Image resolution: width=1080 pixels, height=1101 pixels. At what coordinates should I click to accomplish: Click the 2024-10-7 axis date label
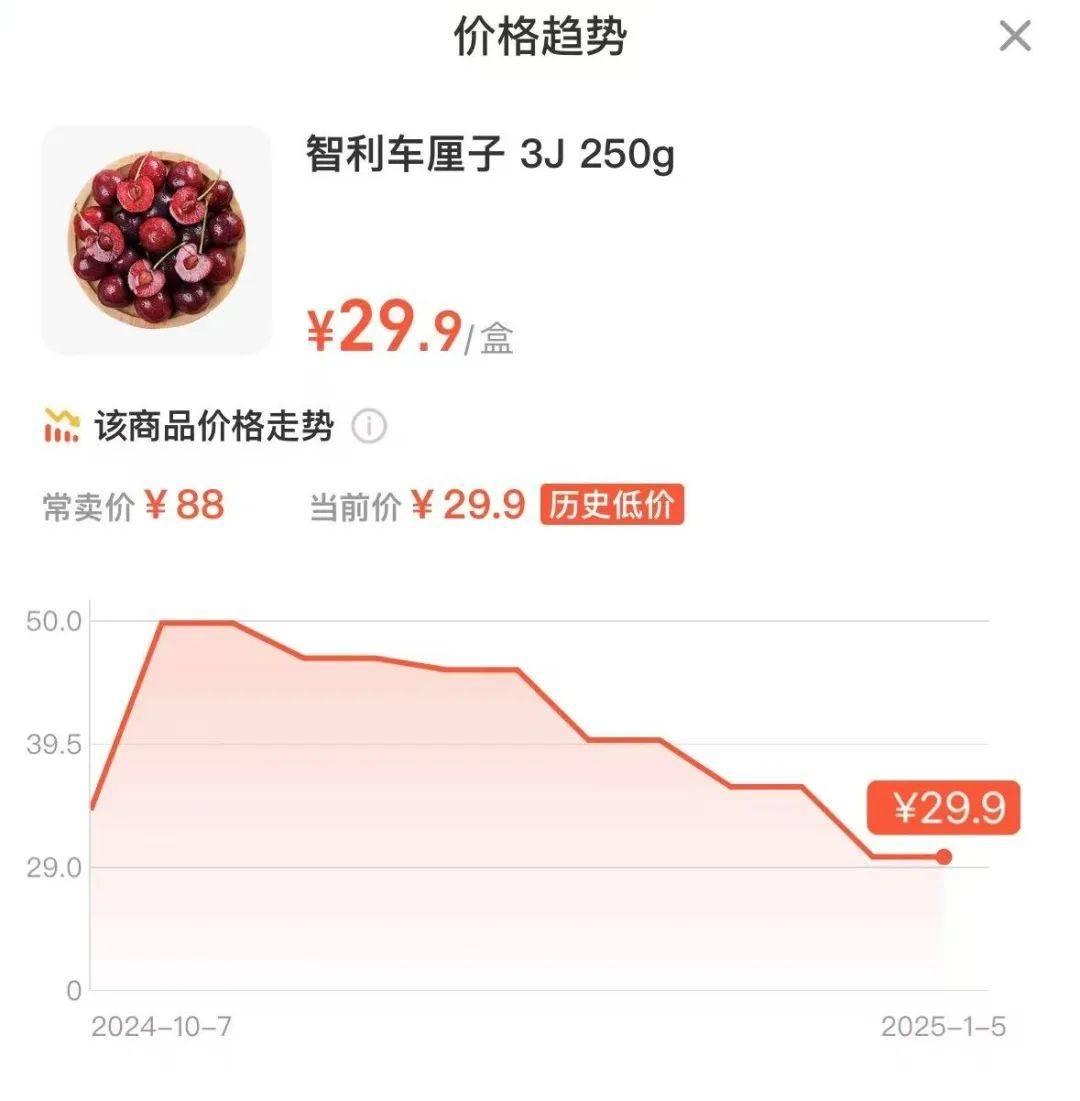pyautogui.click(x=162, y=1026)
